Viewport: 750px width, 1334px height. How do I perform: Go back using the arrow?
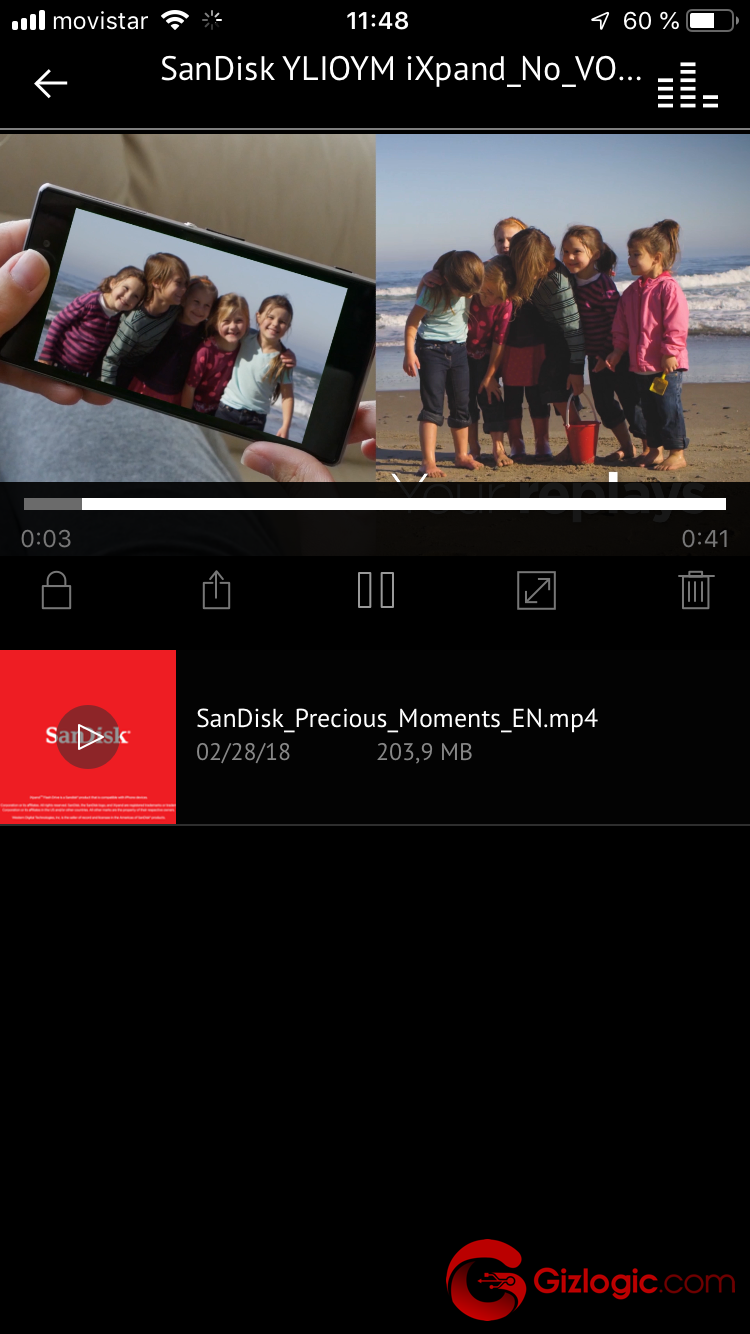pyautogui.click(x=50, y=83)
